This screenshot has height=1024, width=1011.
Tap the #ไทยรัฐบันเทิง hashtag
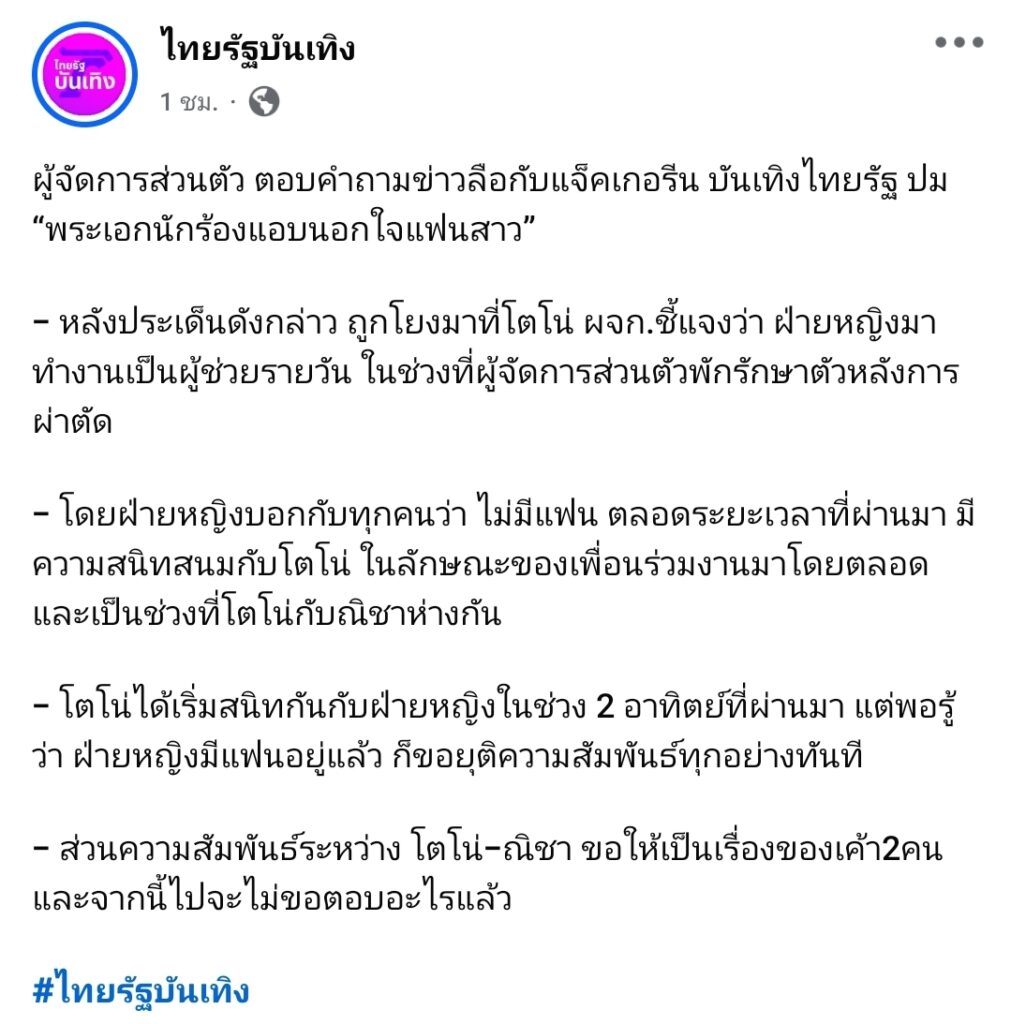point(141,991)
